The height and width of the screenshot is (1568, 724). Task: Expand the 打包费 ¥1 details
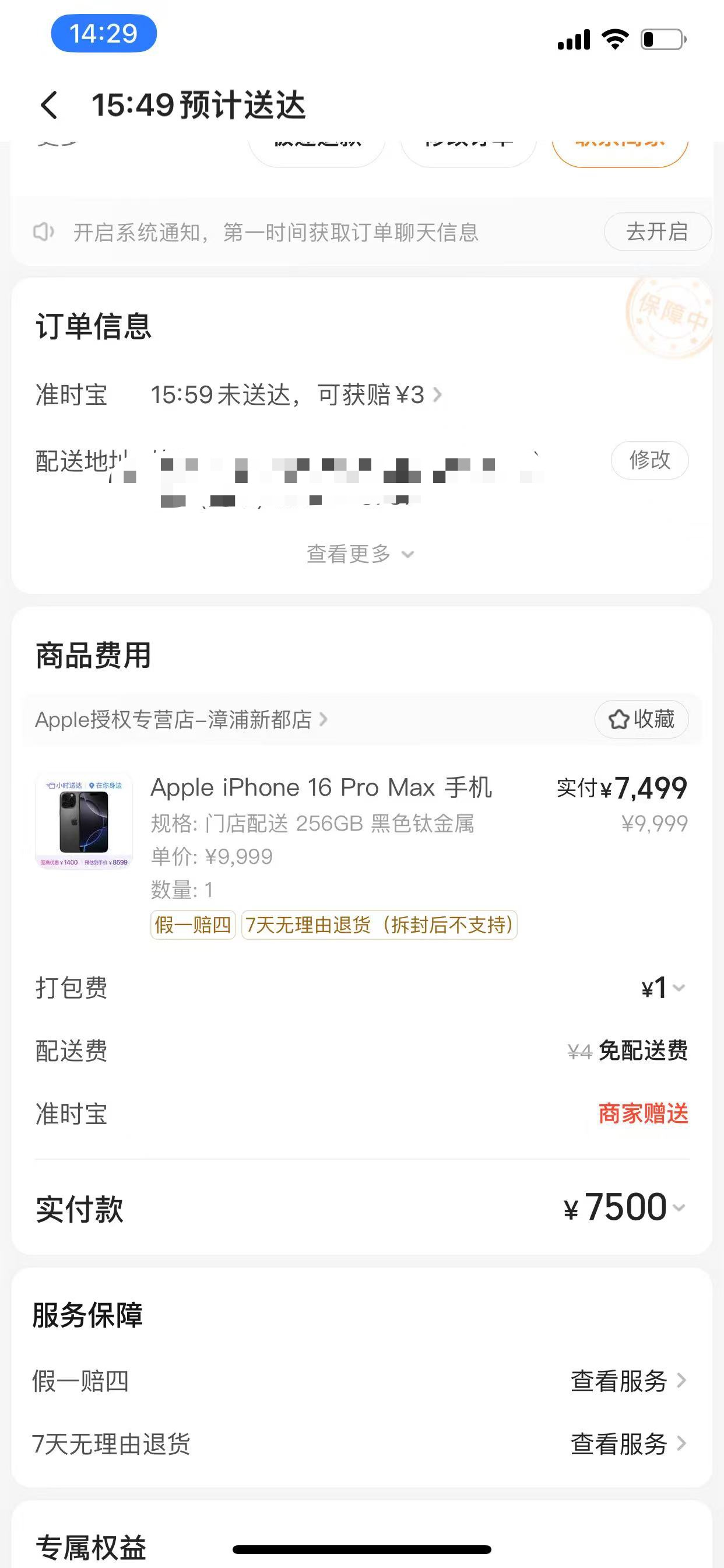click(663, 988)
